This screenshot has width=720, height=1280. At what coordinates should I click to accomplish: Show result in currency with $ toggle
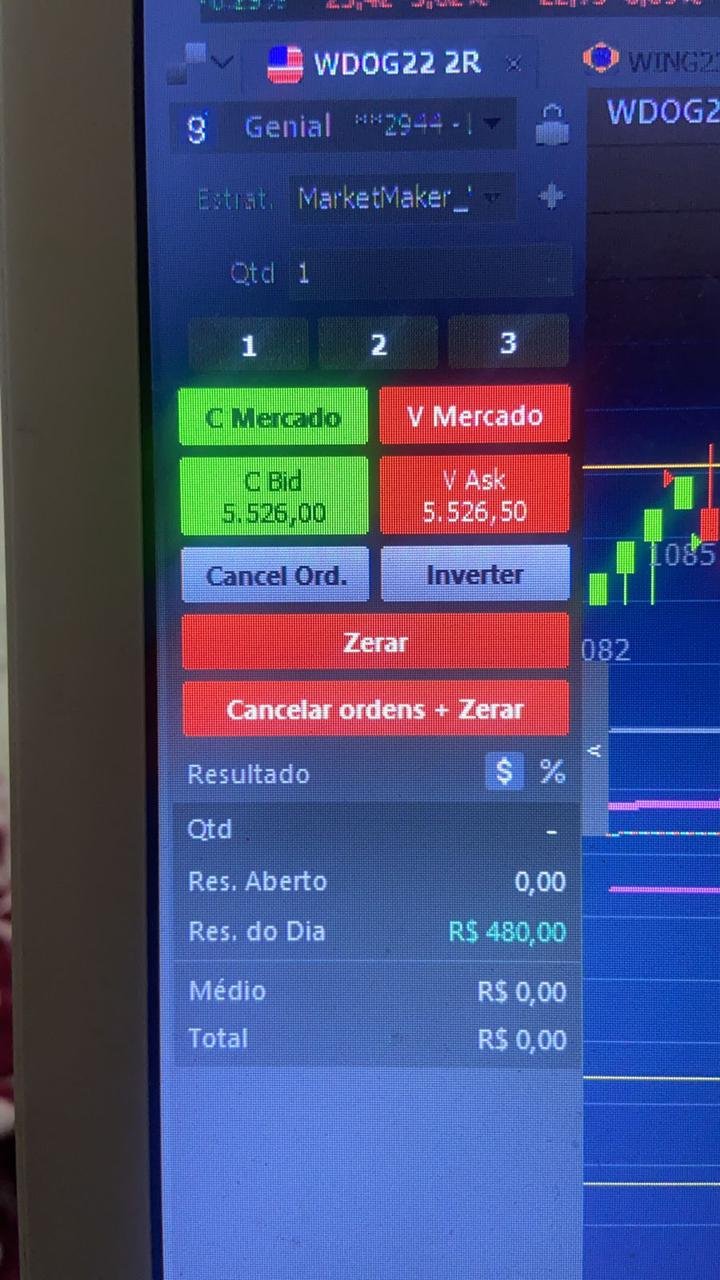click(505, 771)
